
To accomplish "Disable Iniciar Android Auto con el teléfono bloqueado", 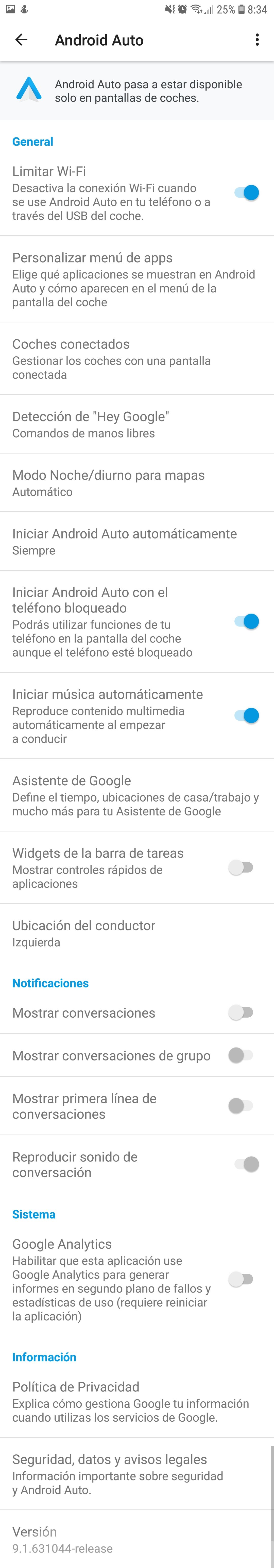I will click(x=246, y=621).
